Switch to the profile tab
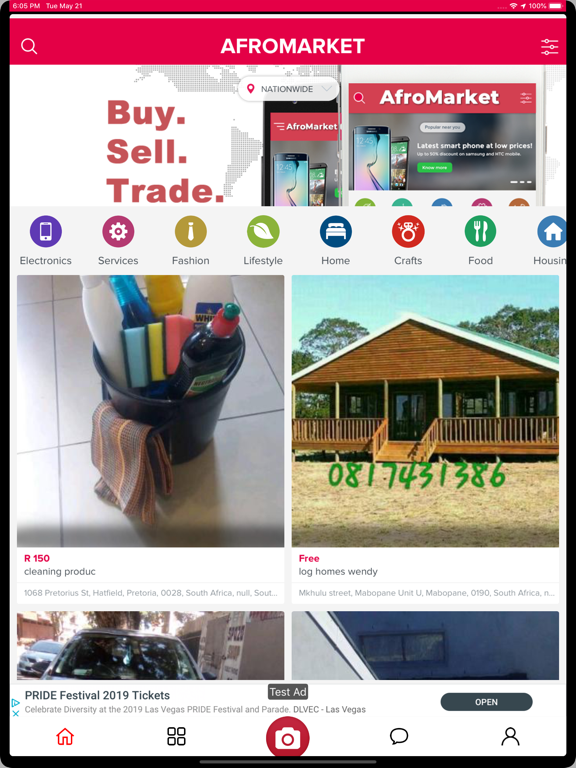This screenshot has width=576, height=768. [x=510, y=736]
